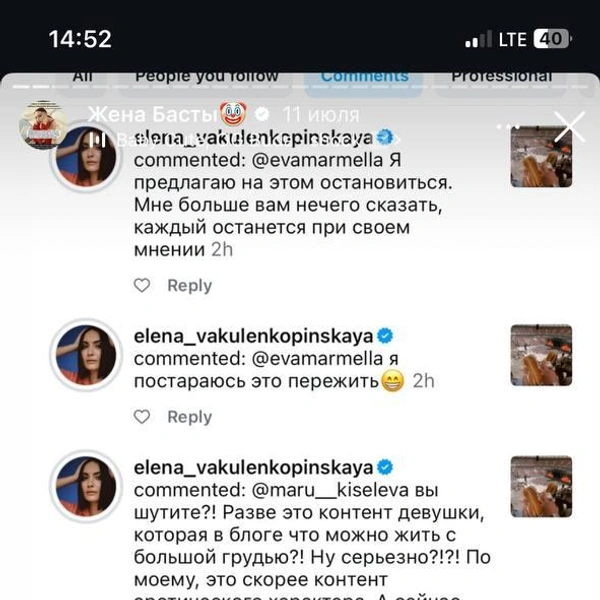600x600 pixels.
Task: Close the story with the X
Action: tap(569, 127)
